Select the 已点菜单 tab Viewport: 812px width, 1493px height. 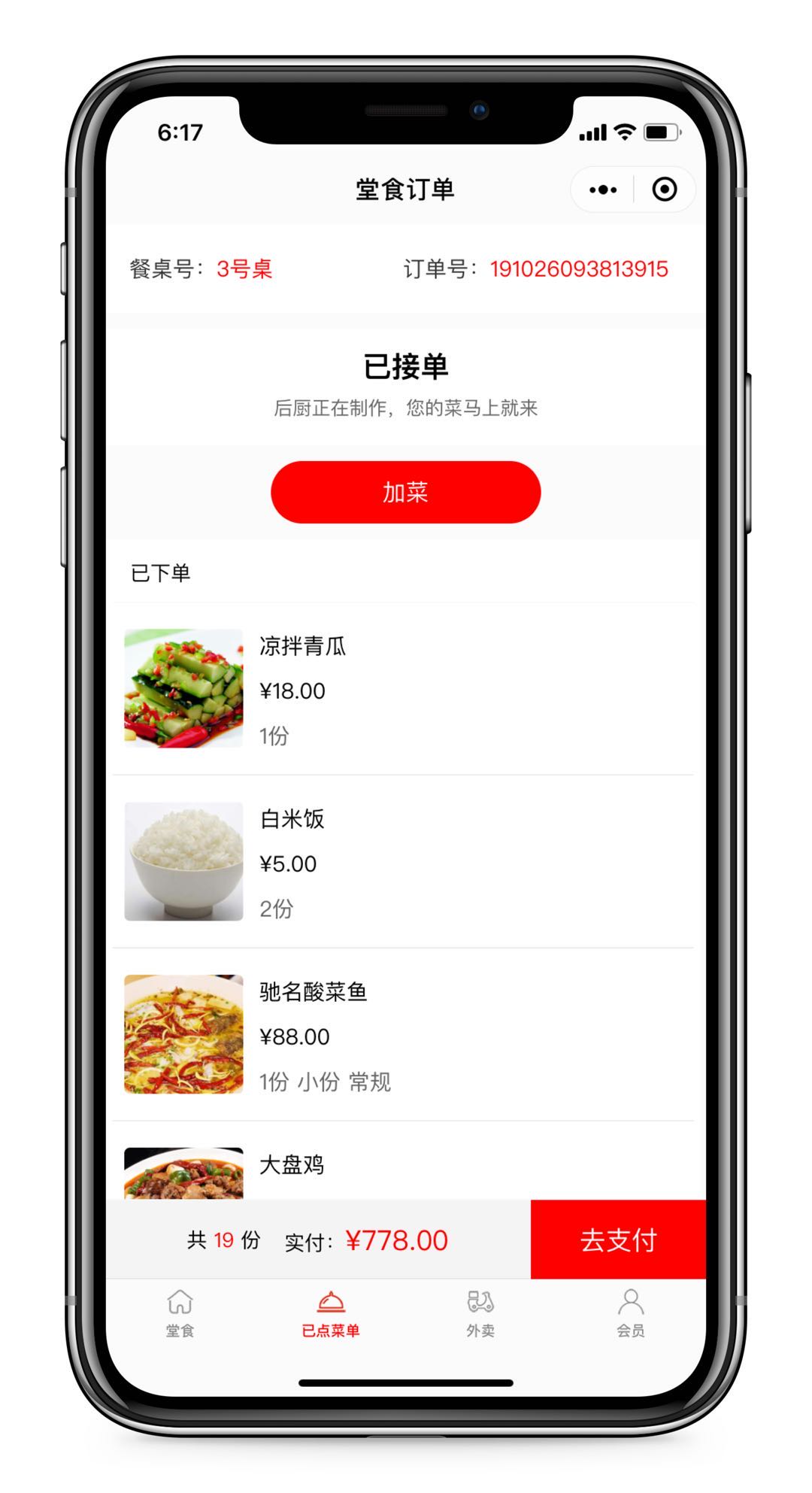[x=330, y=1313]
